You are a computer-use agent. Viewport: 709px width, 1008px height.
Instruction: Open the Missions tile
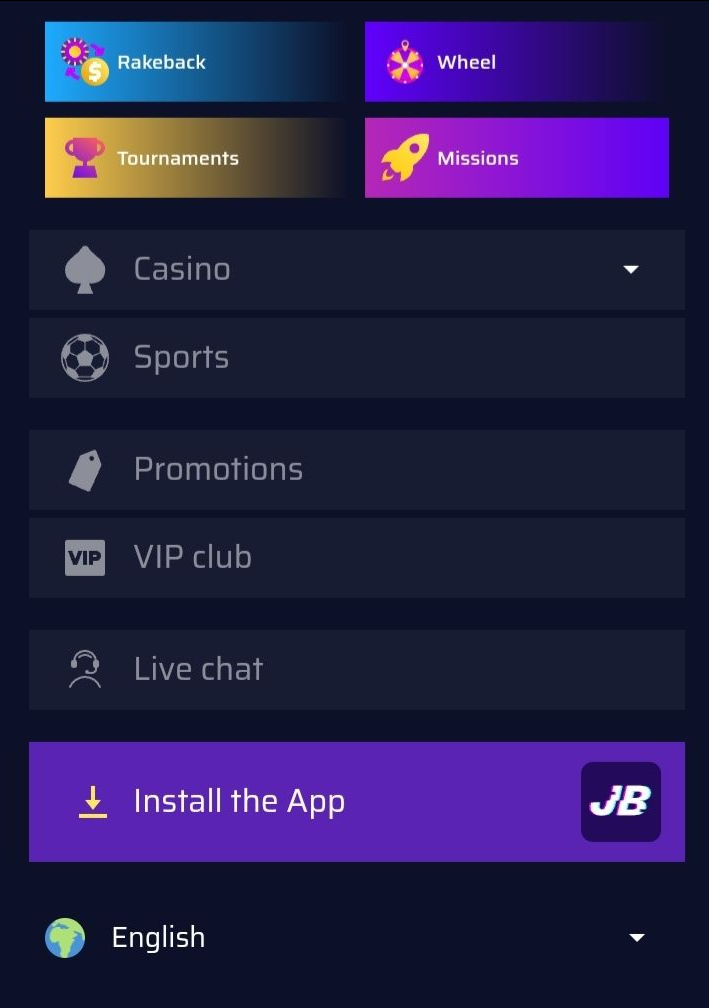516,158
